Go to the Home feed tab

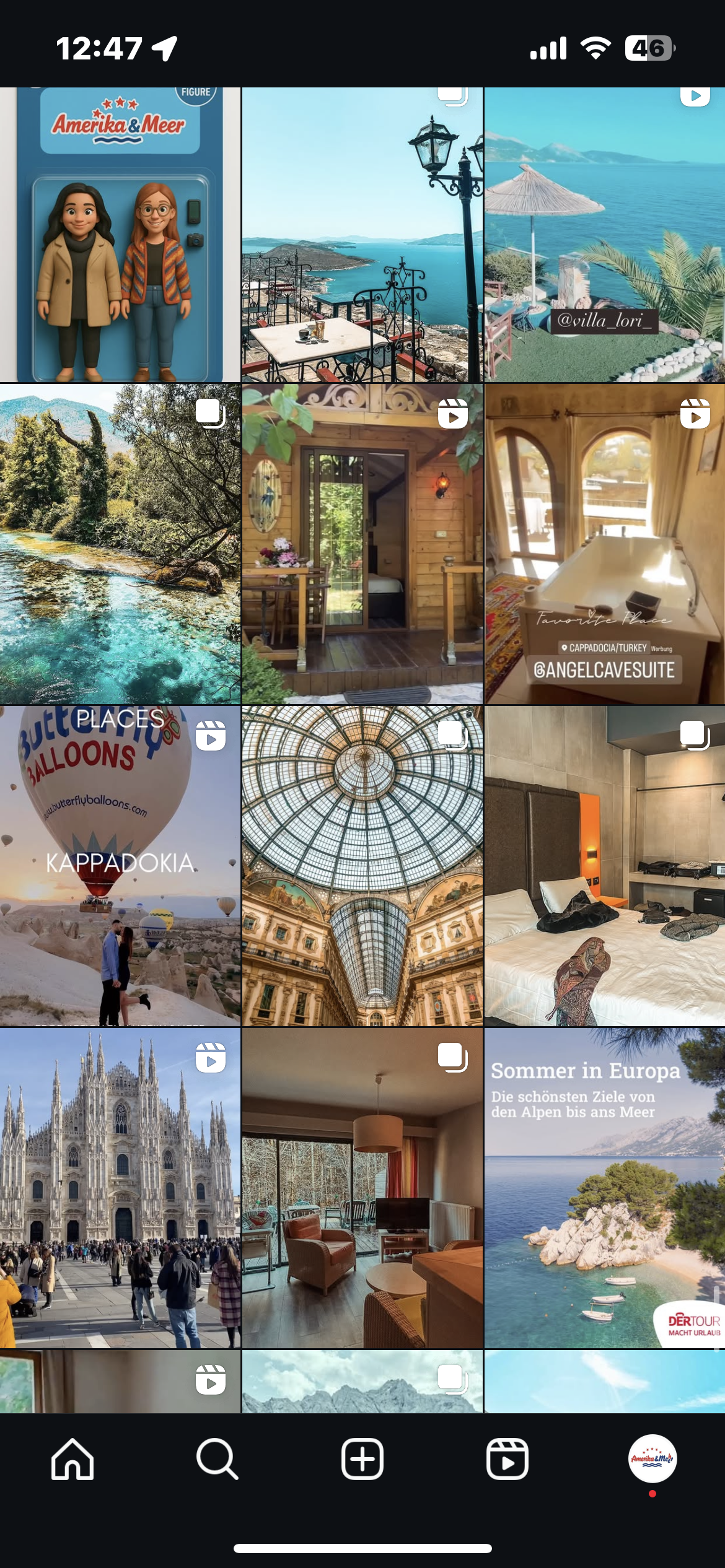(x=72, y=1459)
